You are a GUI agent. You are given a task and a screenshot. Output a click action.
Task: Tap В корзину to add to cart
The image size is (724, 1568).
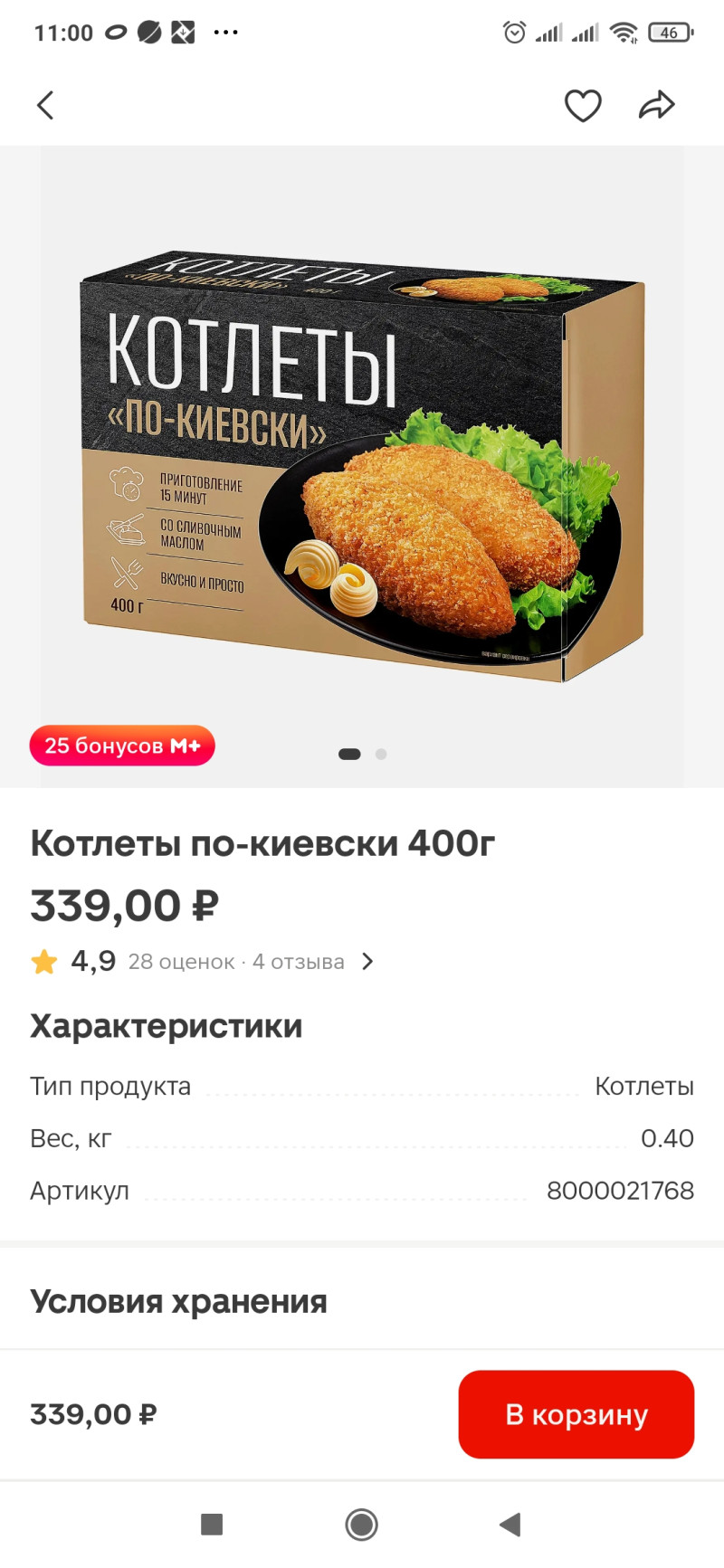[x=576, y=1413]
